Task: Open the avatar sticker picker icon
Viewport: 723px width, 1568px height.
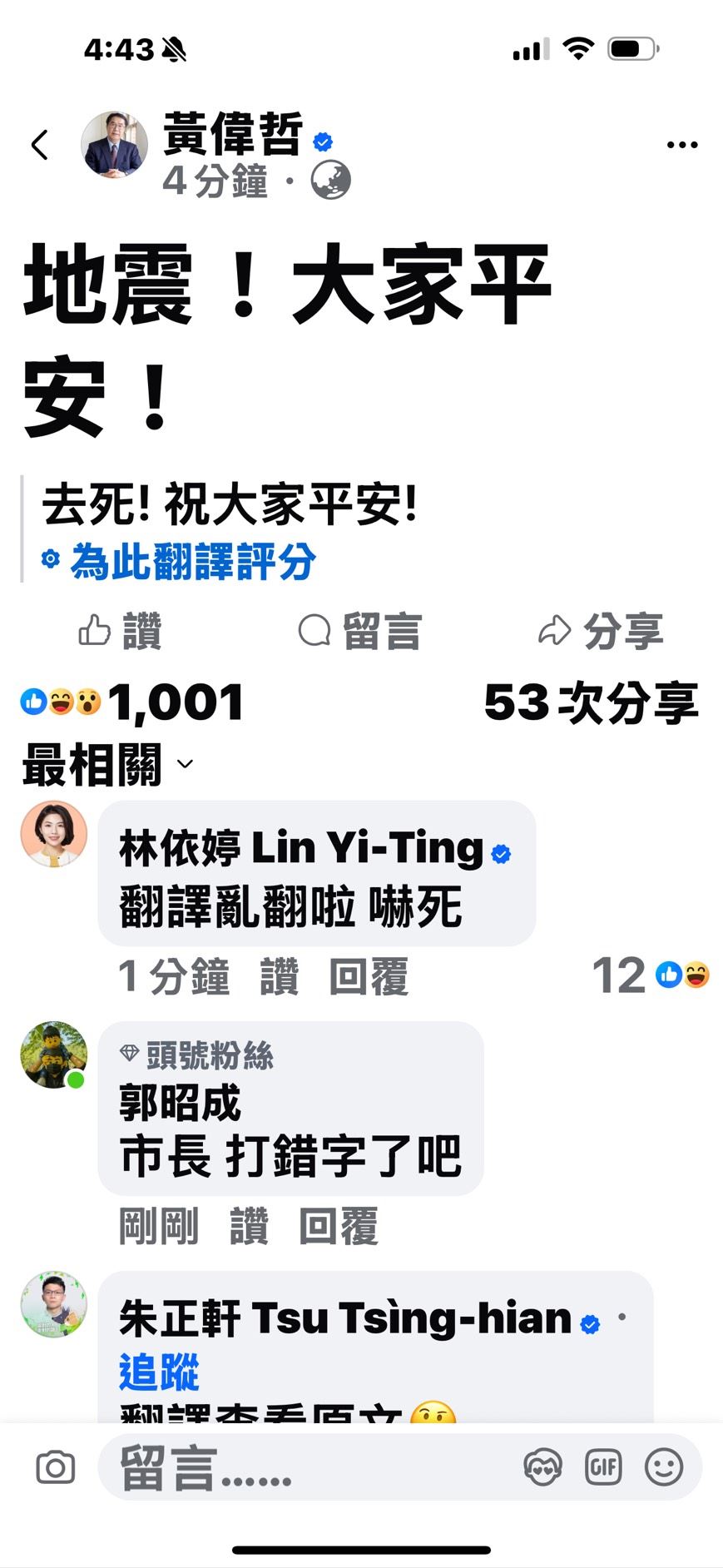Action: coord(542,1467)
